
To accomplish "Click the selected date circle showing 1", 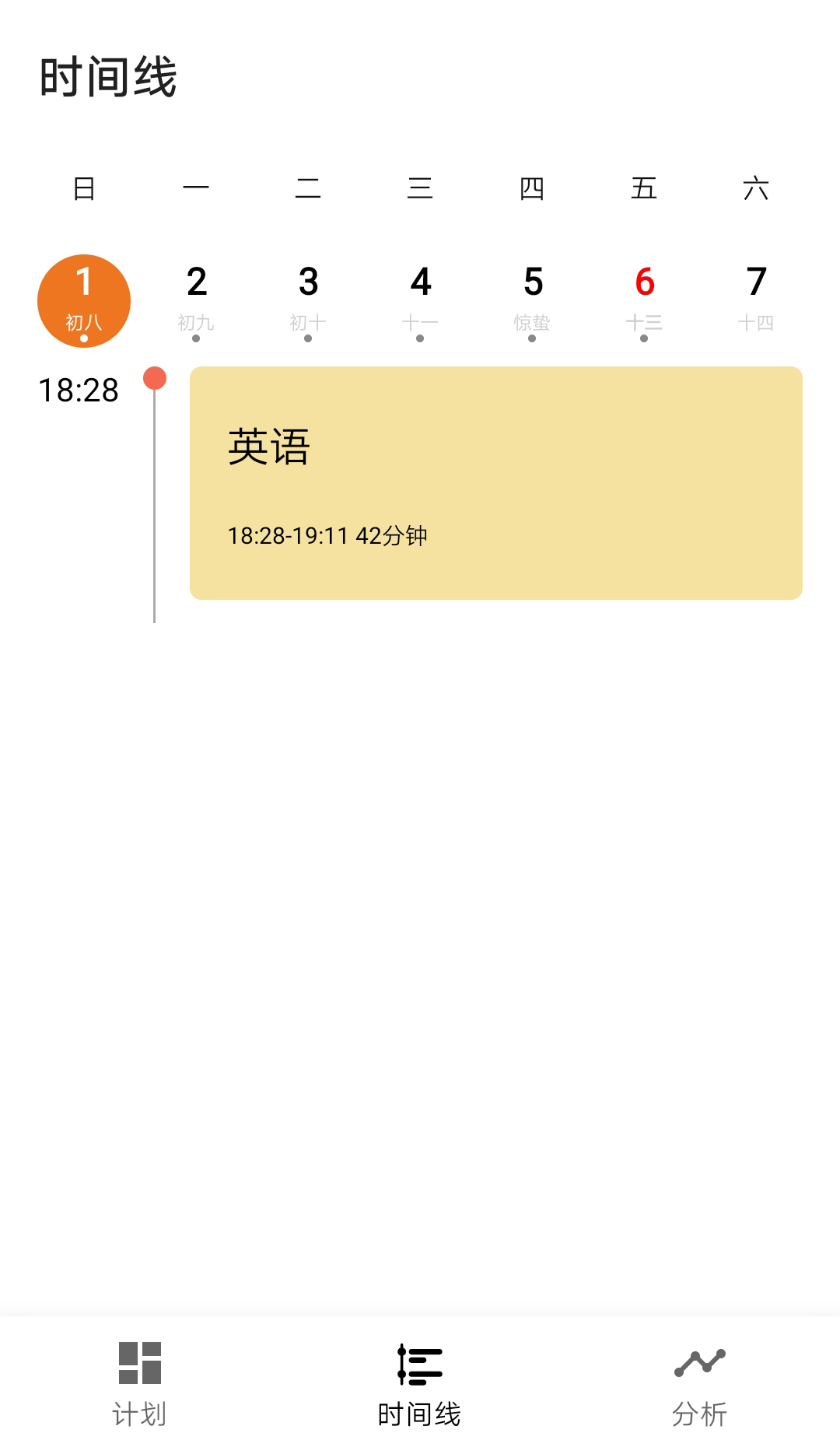I will (x=84, y=300).
